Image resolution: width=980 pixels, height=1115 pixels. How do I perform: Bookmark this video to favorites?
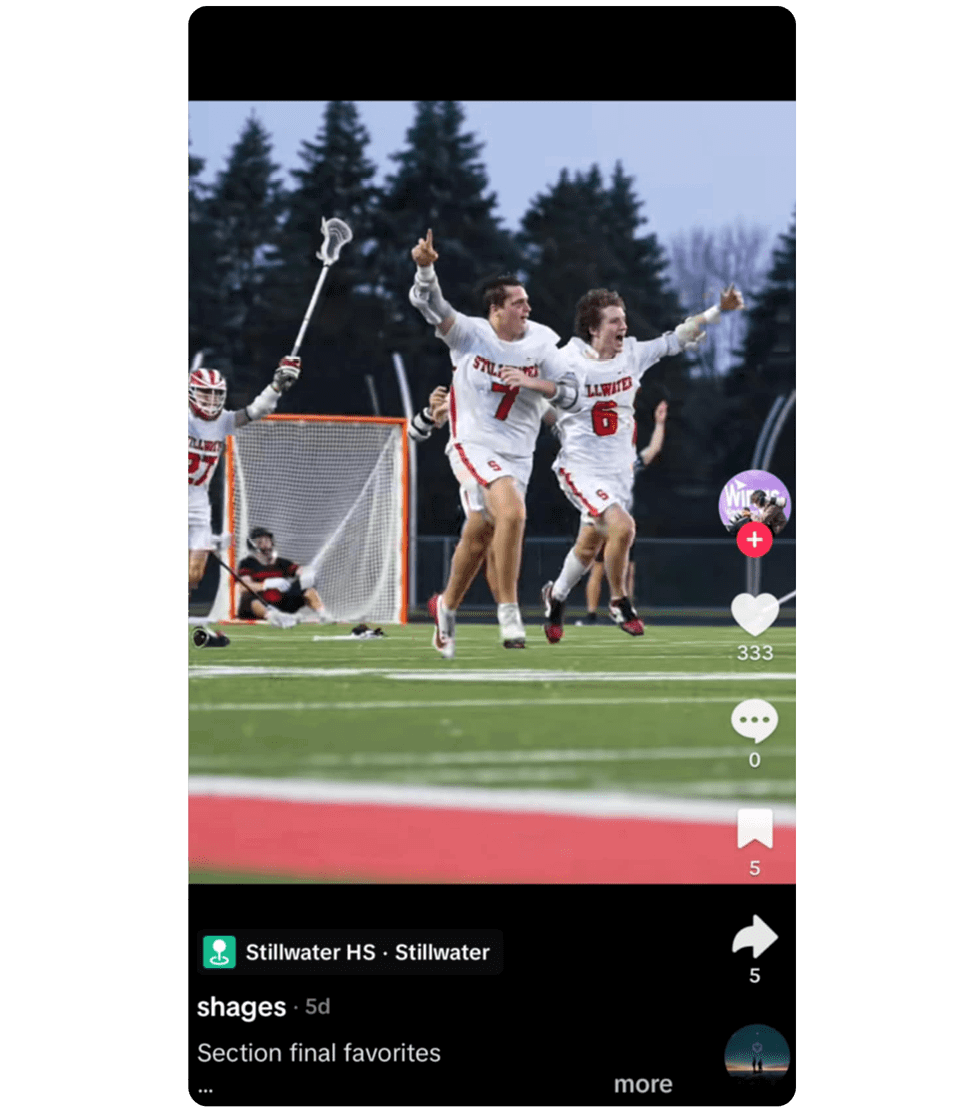tap(754, 829)
